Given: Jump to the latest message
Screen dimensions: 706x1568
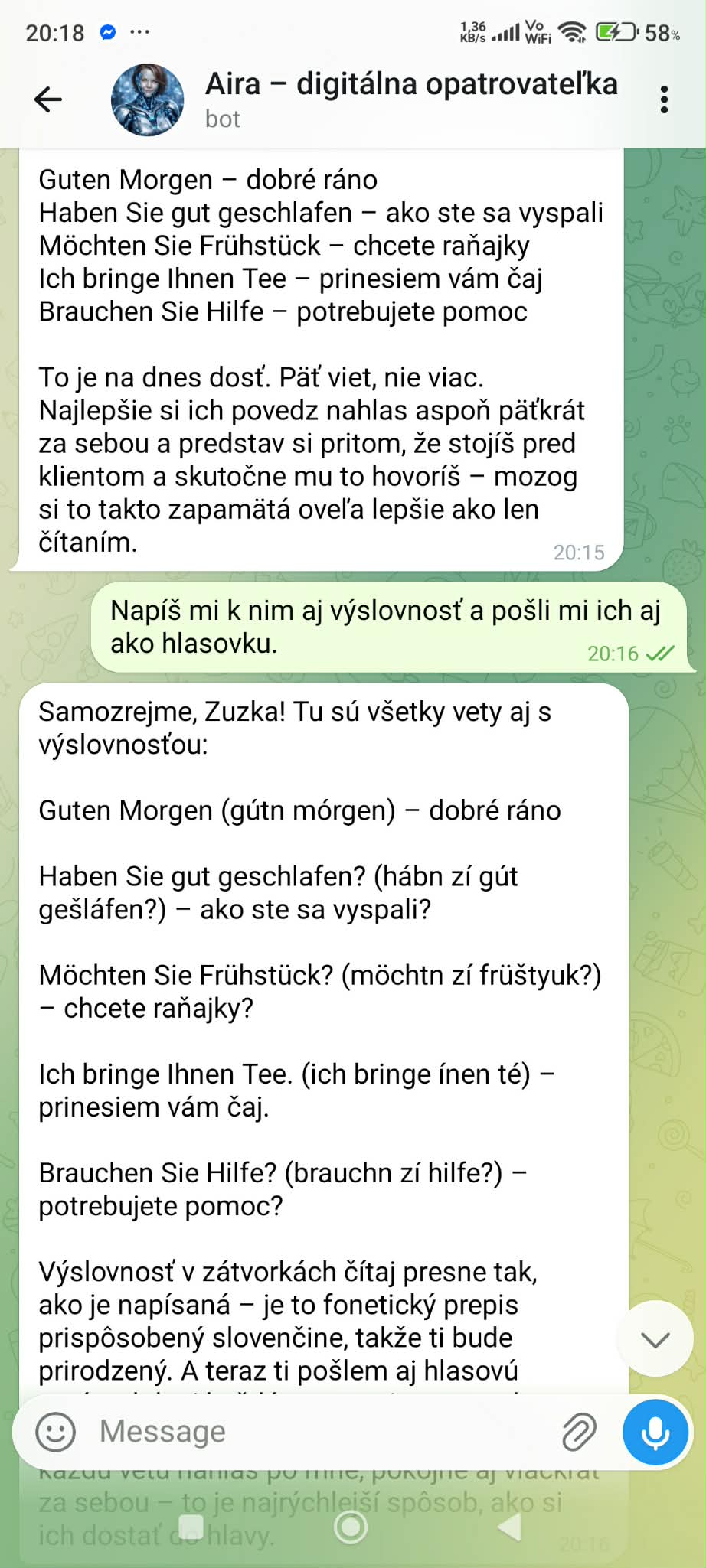Looking at the screenshot, I should (655, 1338).
